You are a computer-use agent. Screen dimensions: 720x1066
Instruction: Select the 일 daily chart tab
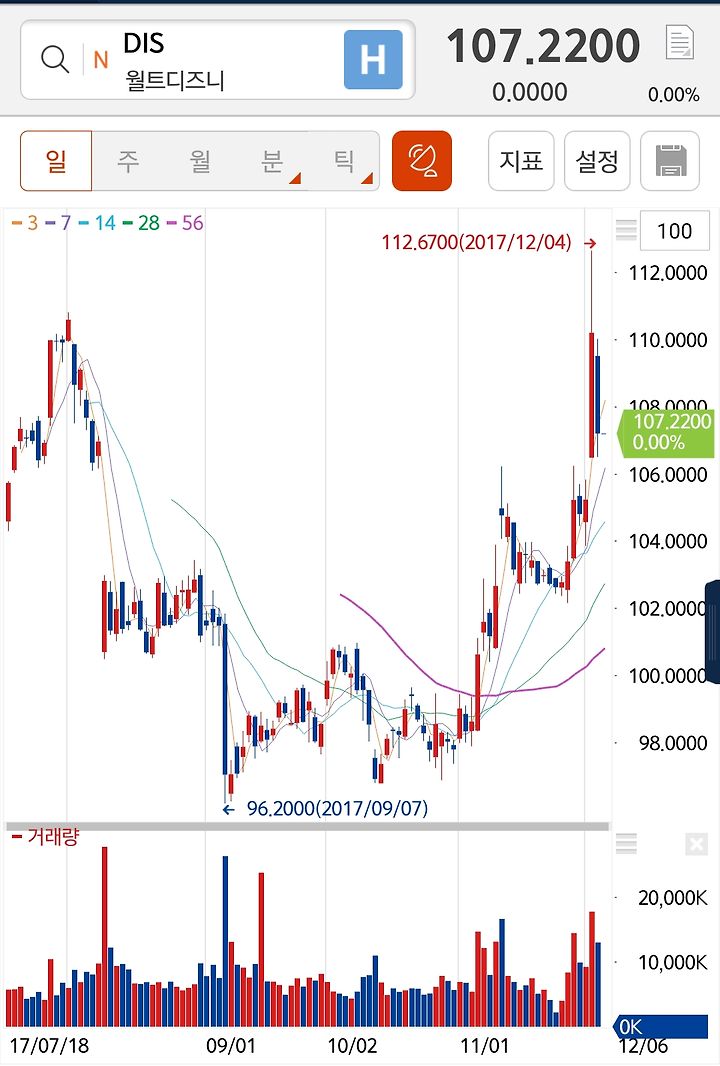(x=56, y=161)
